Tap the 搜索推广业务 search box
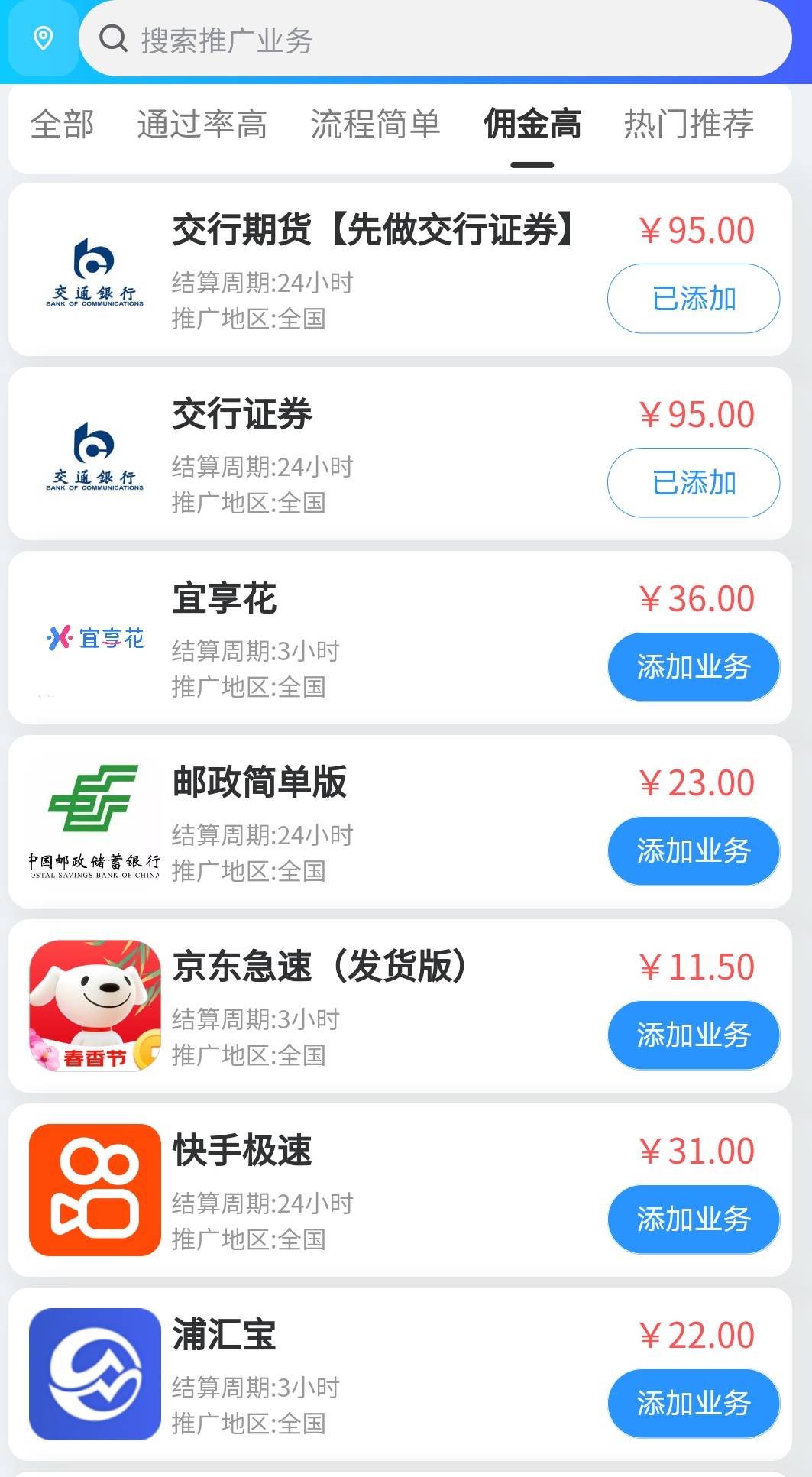Screen dimensions: 812x1477 point(435,40)
